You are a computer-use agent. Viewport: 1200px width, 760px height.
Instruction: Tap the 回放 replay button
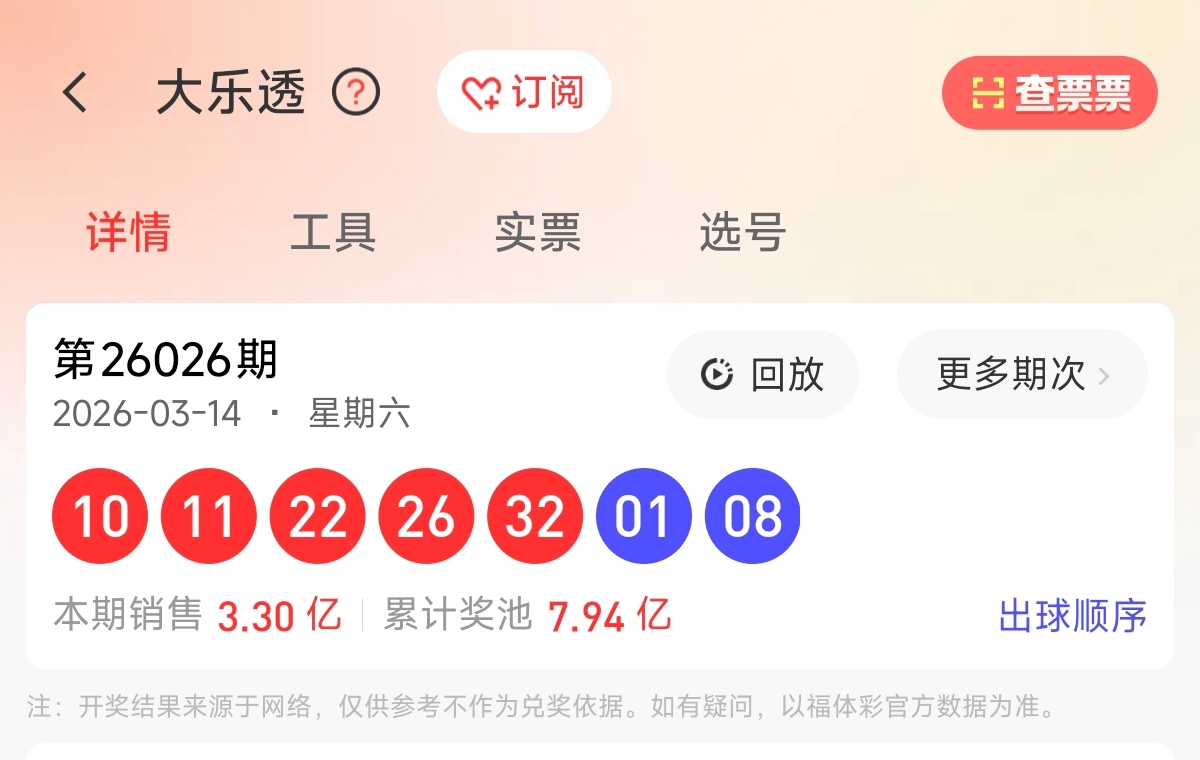[763, 374]
